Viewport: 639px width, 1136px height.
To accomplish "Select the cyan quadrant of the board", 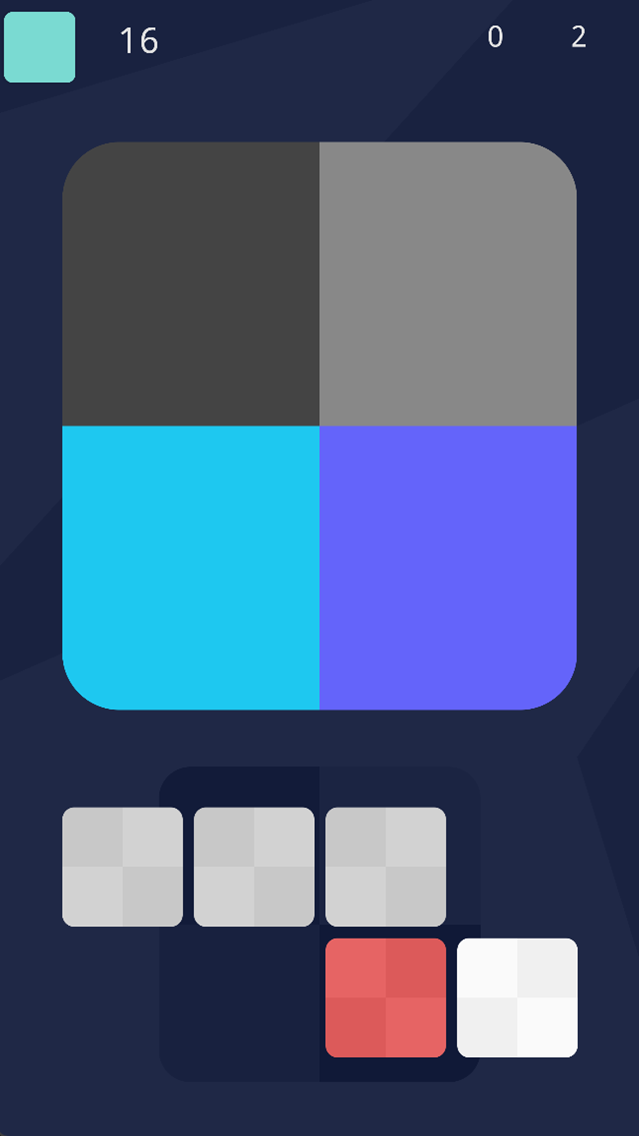I will (x=191, y=567).
